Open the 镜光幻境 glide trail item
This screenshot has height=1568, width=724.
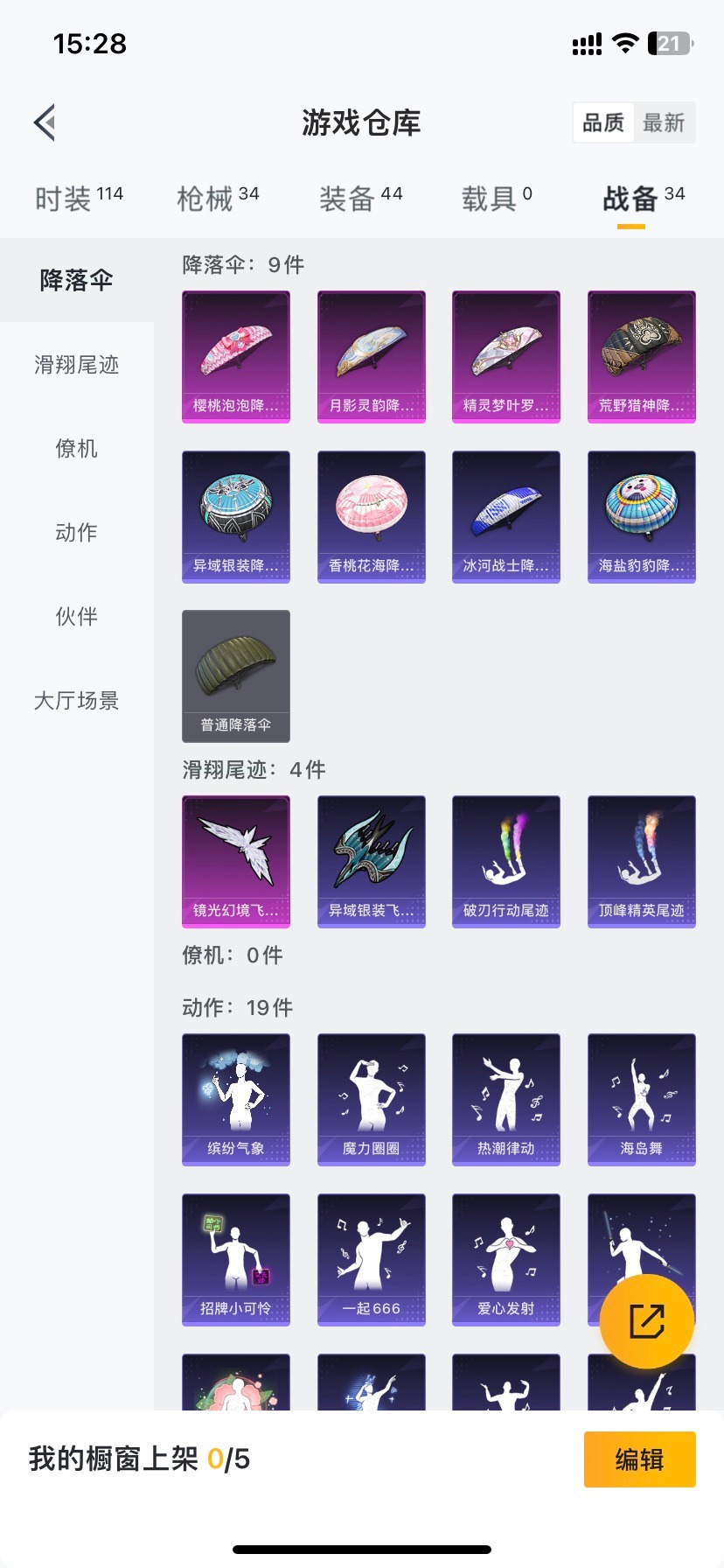(x=236, y=861)
